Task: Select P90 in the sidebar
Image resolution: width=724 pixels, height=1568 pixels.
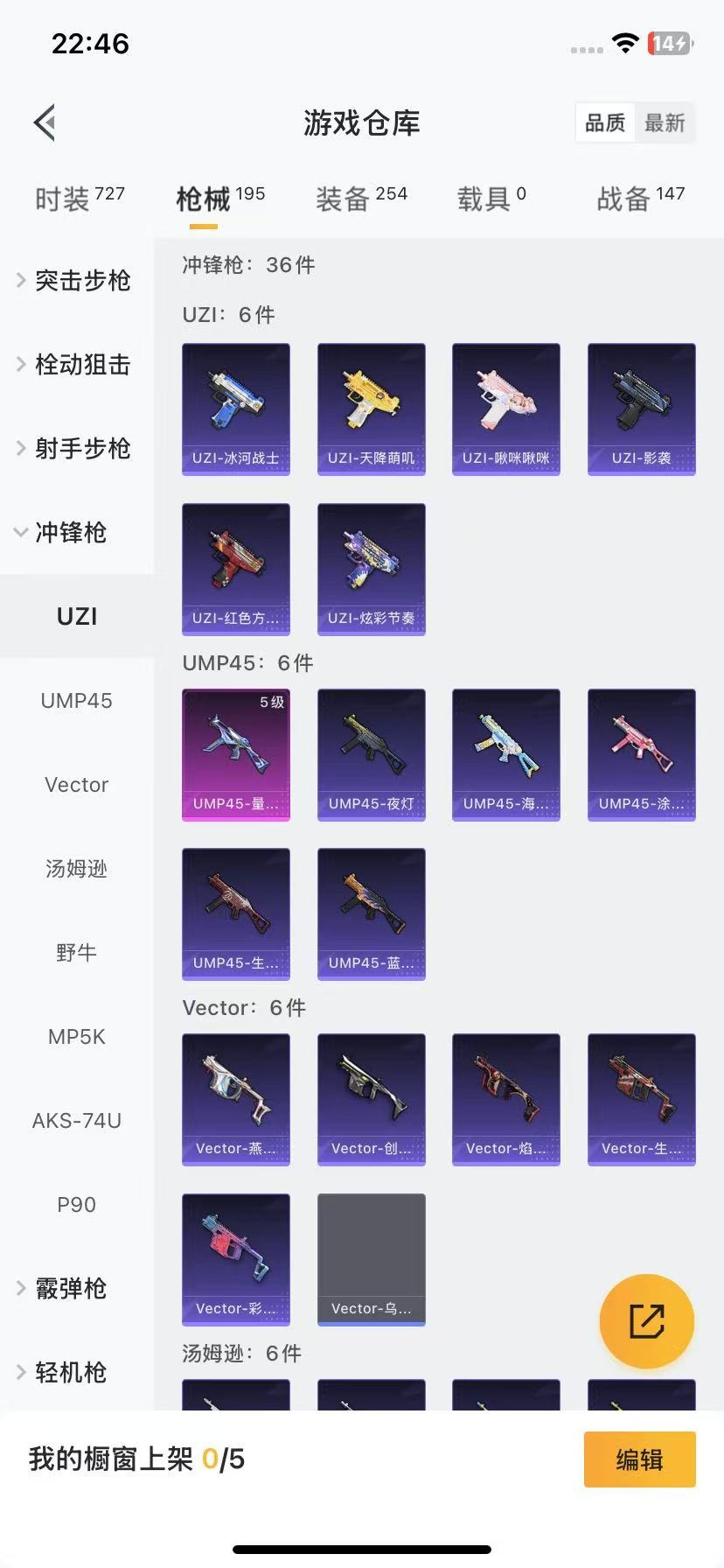Action: pyautogui.click(x=77, y=1204)
